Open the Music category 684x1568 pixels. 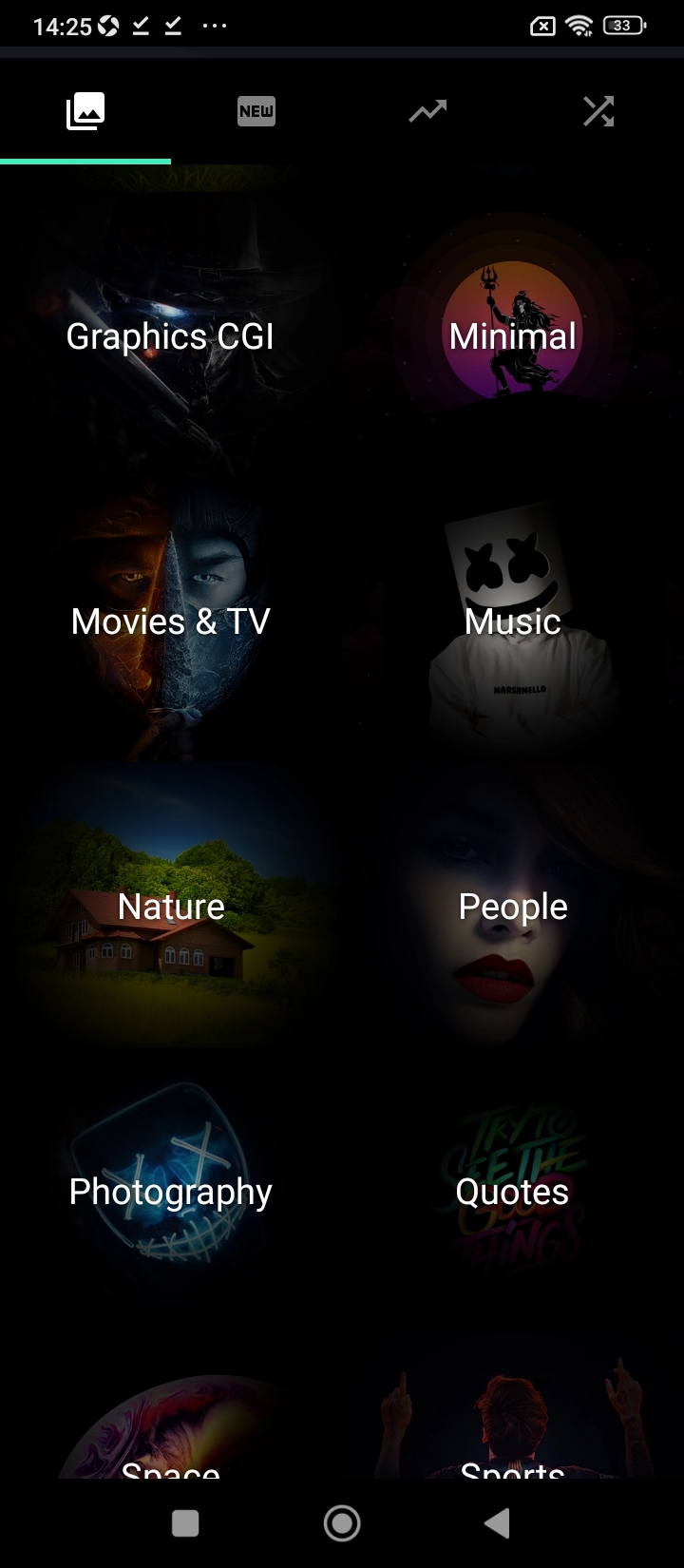pos(513,621)
